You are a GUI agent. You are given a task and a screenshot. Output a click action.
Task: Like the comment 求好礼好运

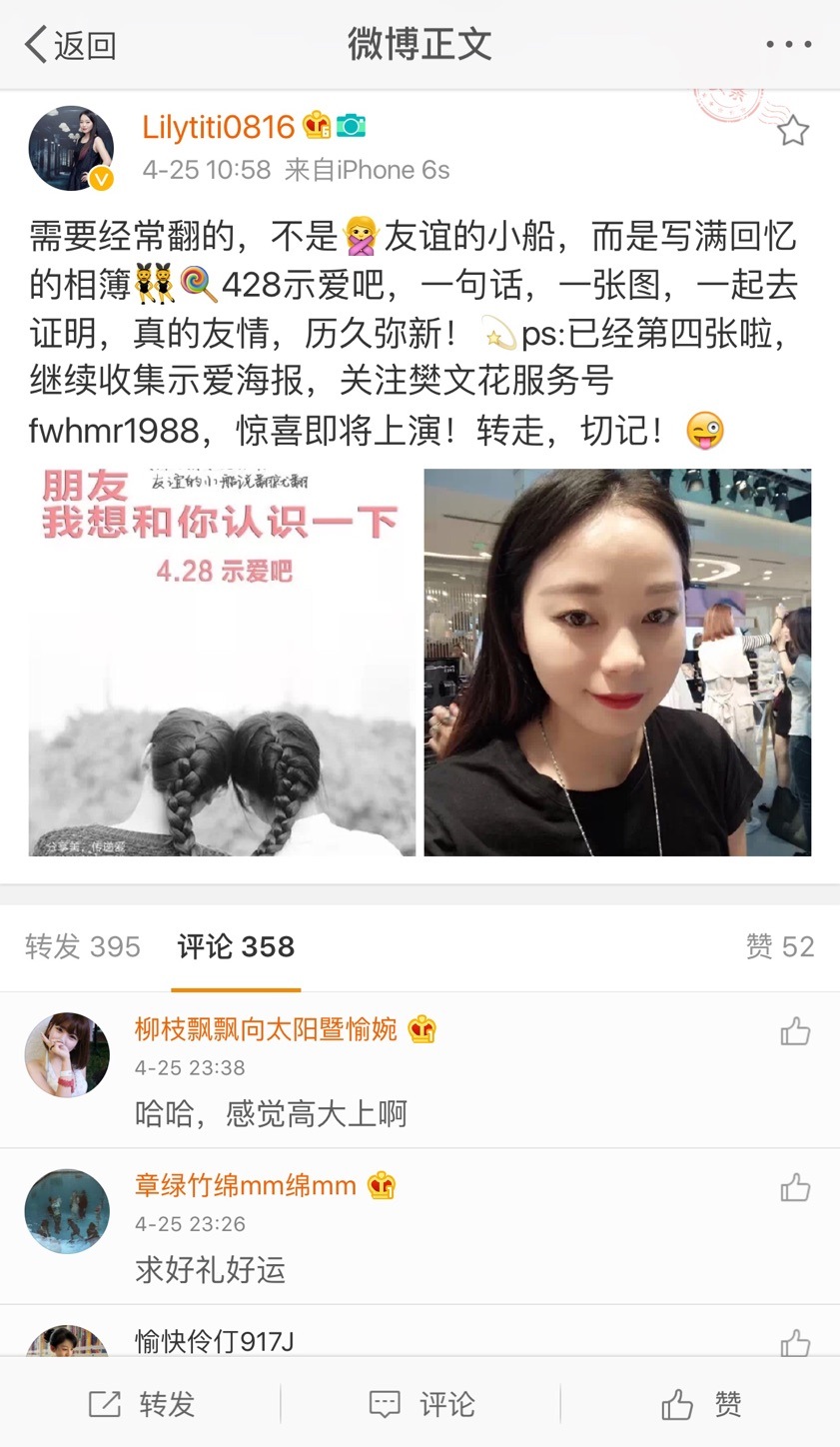point(795,1187)
